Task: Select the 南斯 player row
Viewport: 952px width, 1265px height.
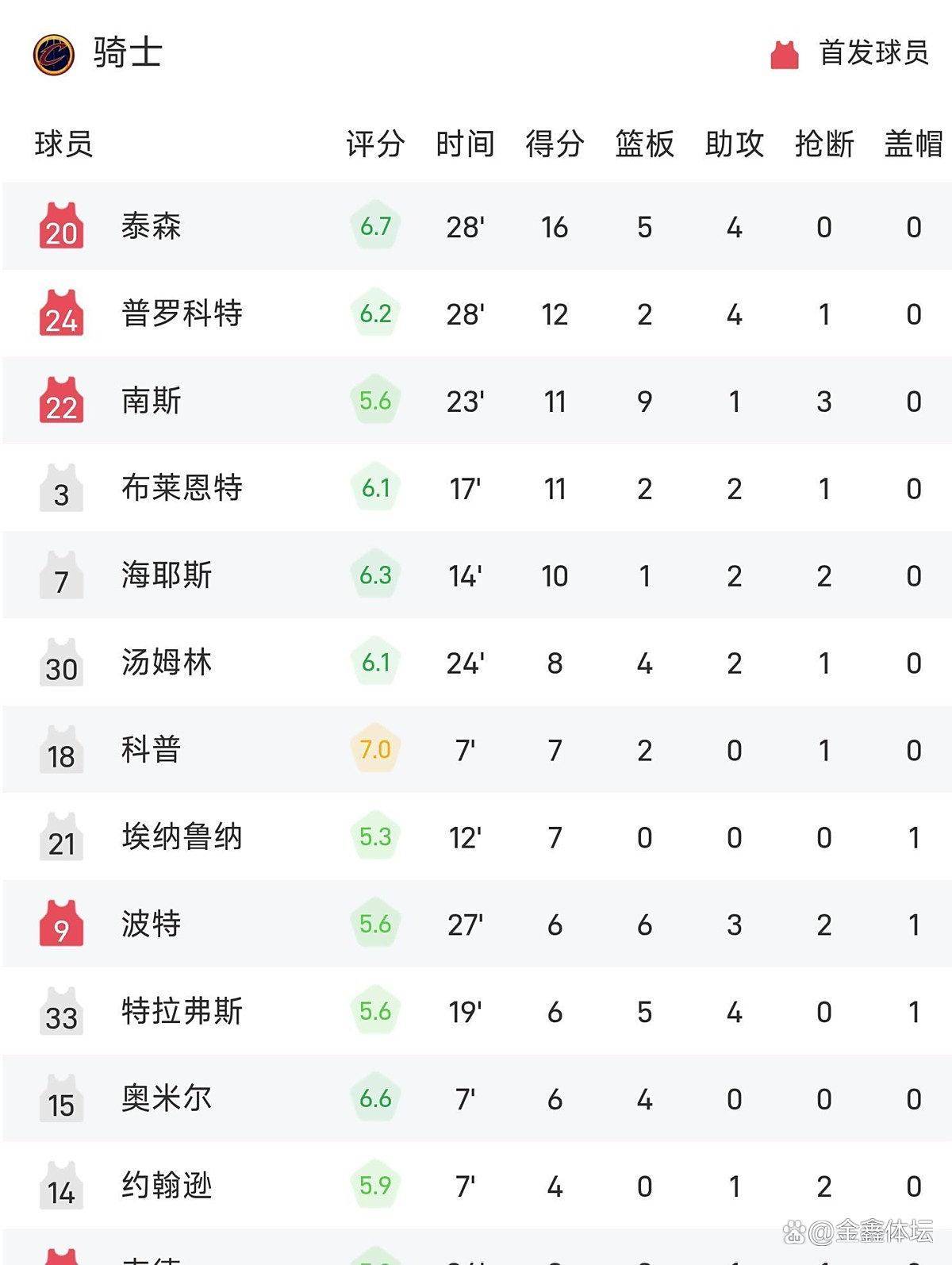Action: point(151,402)
